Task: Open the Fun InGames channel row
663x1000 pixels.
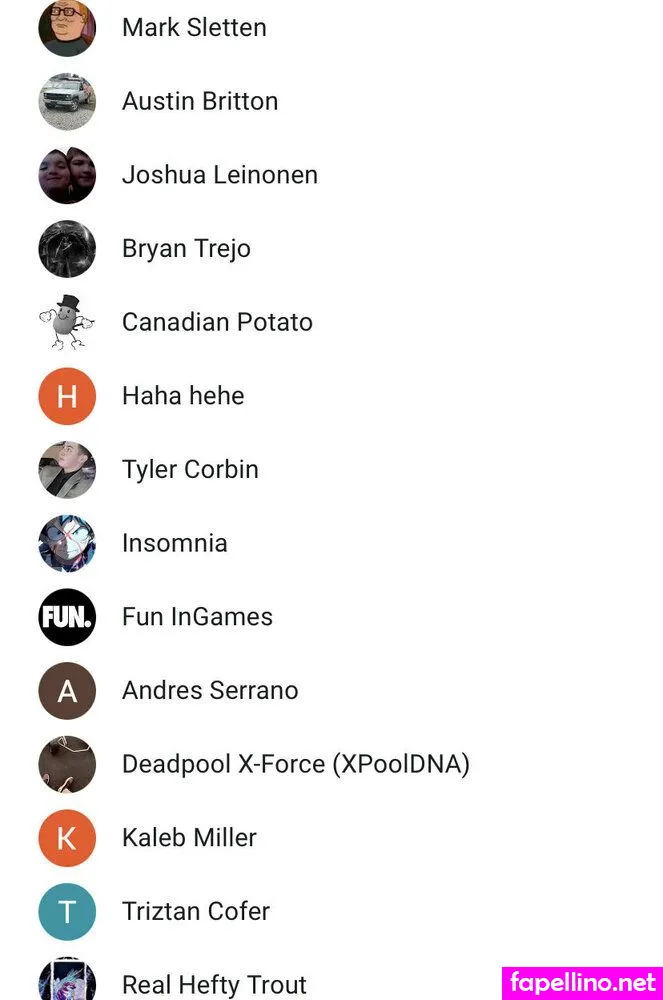Action: click(x=197, y=617)
